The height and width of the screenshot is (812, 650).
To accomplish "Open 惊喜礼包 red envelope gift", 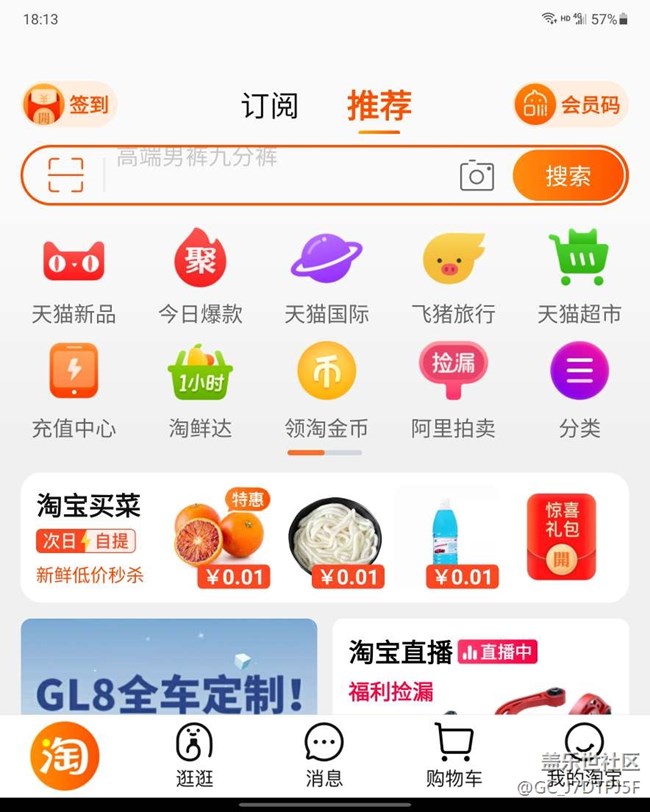I will [561, 537].
